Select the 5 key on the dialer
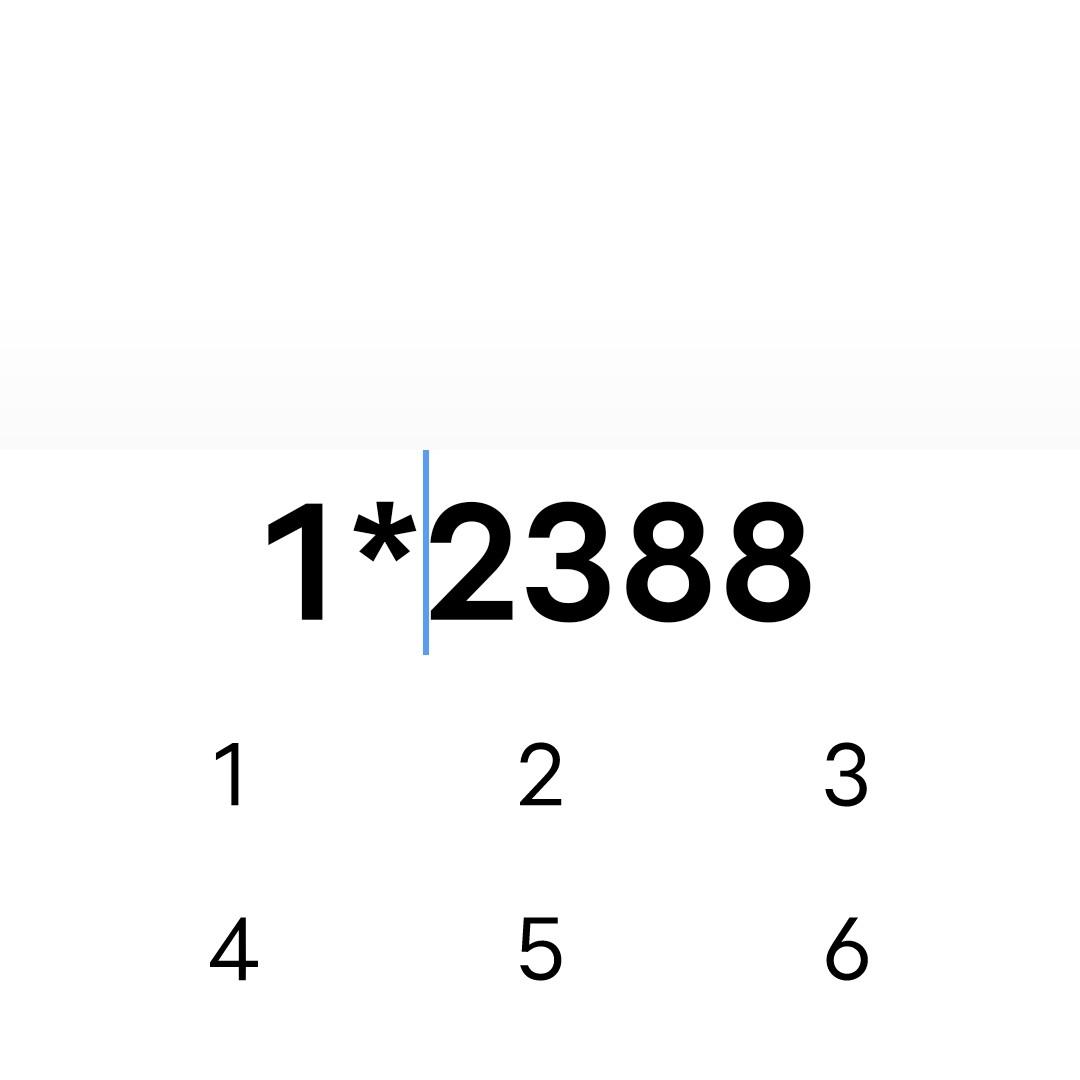Image resolution: width=1080 pixels, height=1080 pixels. [x=541, y=948]
